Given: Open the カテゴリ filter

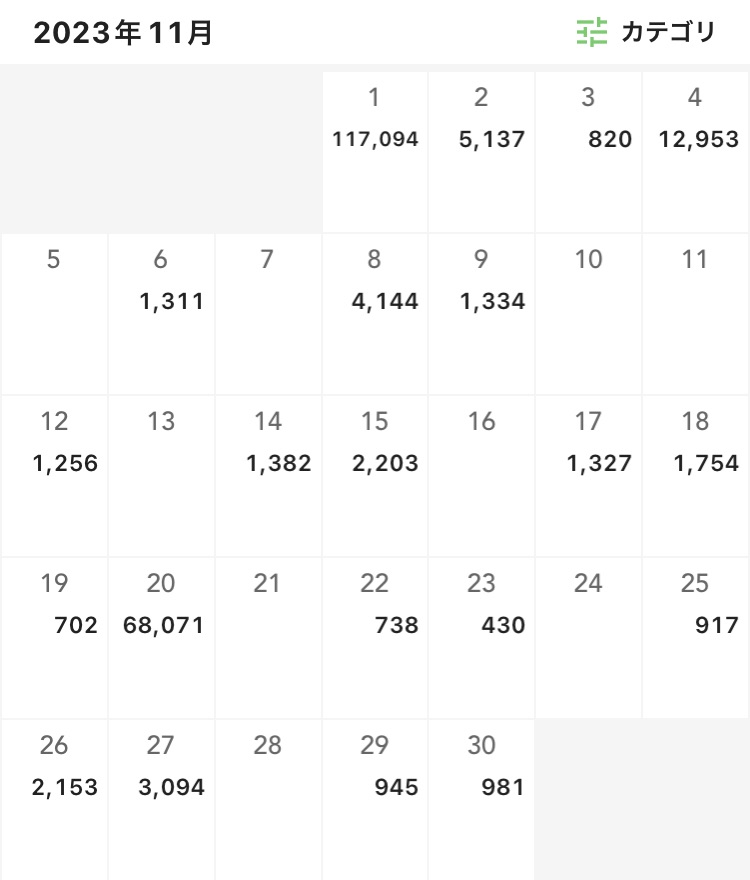Looking at the screenshot, I should point(647,32).
